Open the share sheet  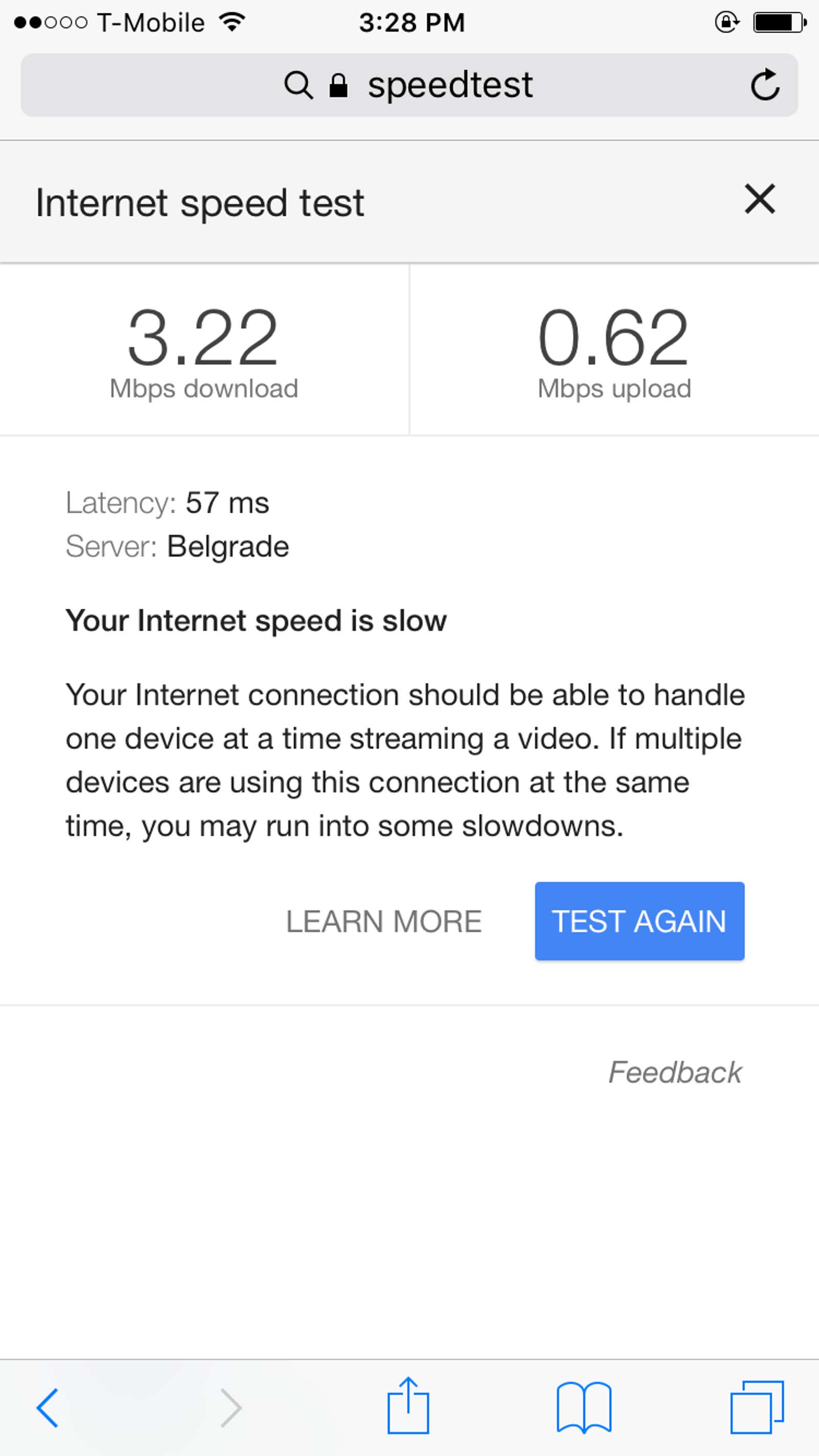click(408, 1405)
